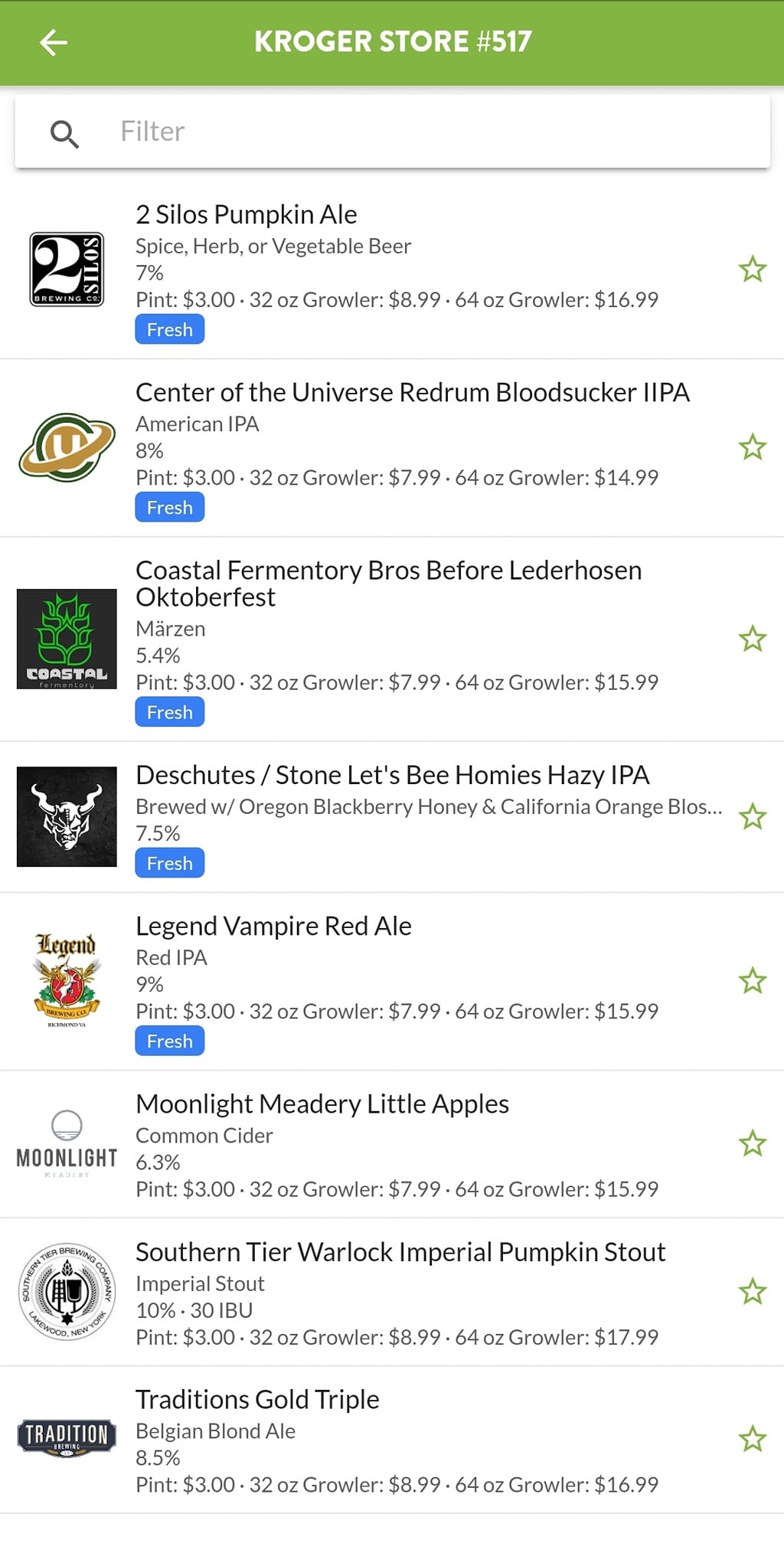The height and width of the screenshot is (1543, 784).
Task: Star Moonlight Meadery Little Apples cider
Action: click(x=752, y=1143)
